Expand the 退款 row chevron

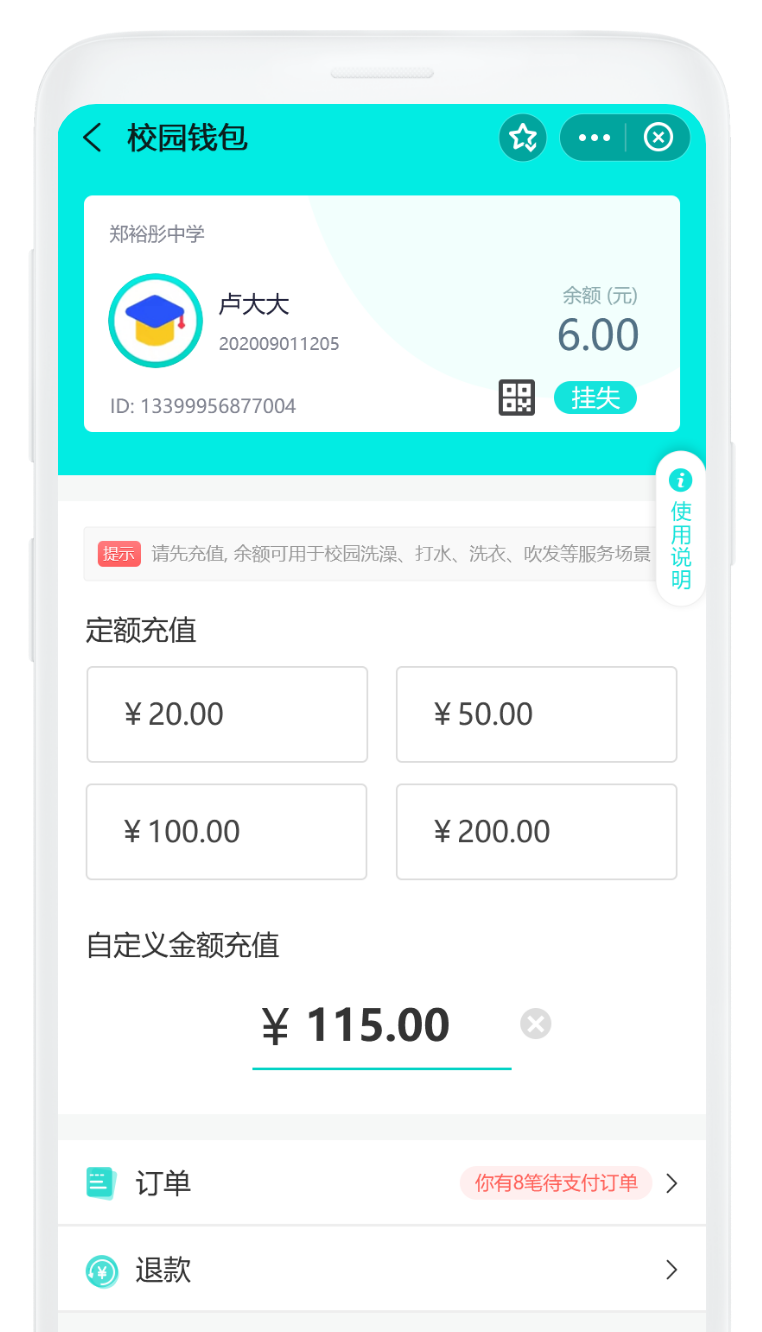[x=672, y=1270]
